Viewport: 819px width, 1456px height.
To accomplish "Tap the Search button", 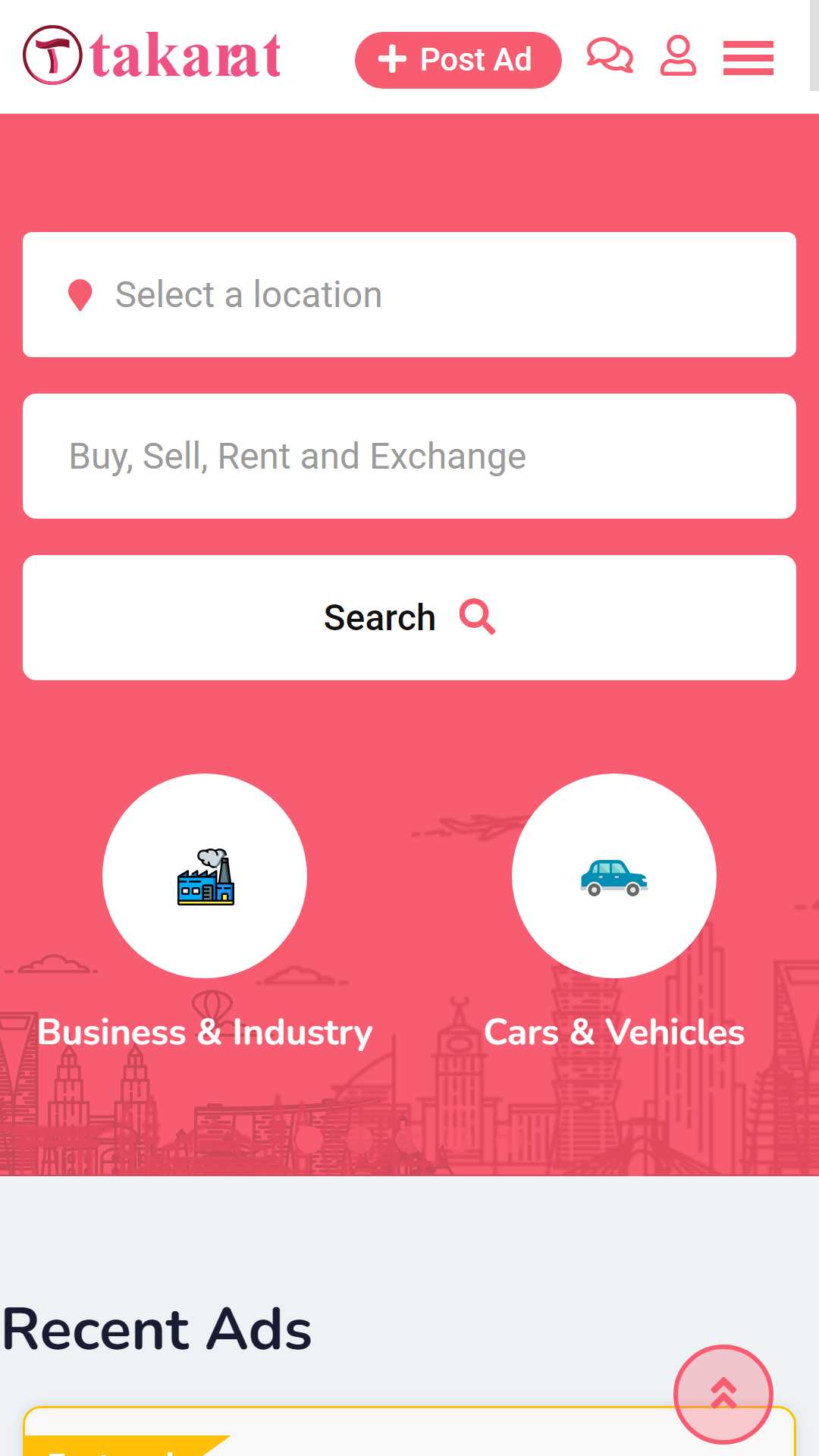I will point(409,618).
